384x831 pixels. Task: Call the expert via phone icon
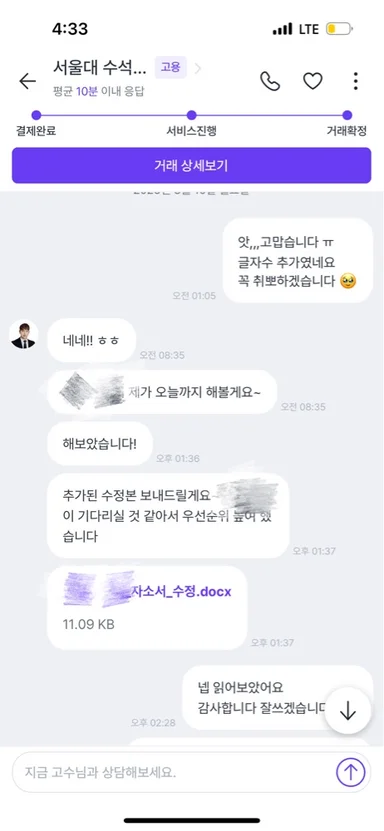(270, 81)
